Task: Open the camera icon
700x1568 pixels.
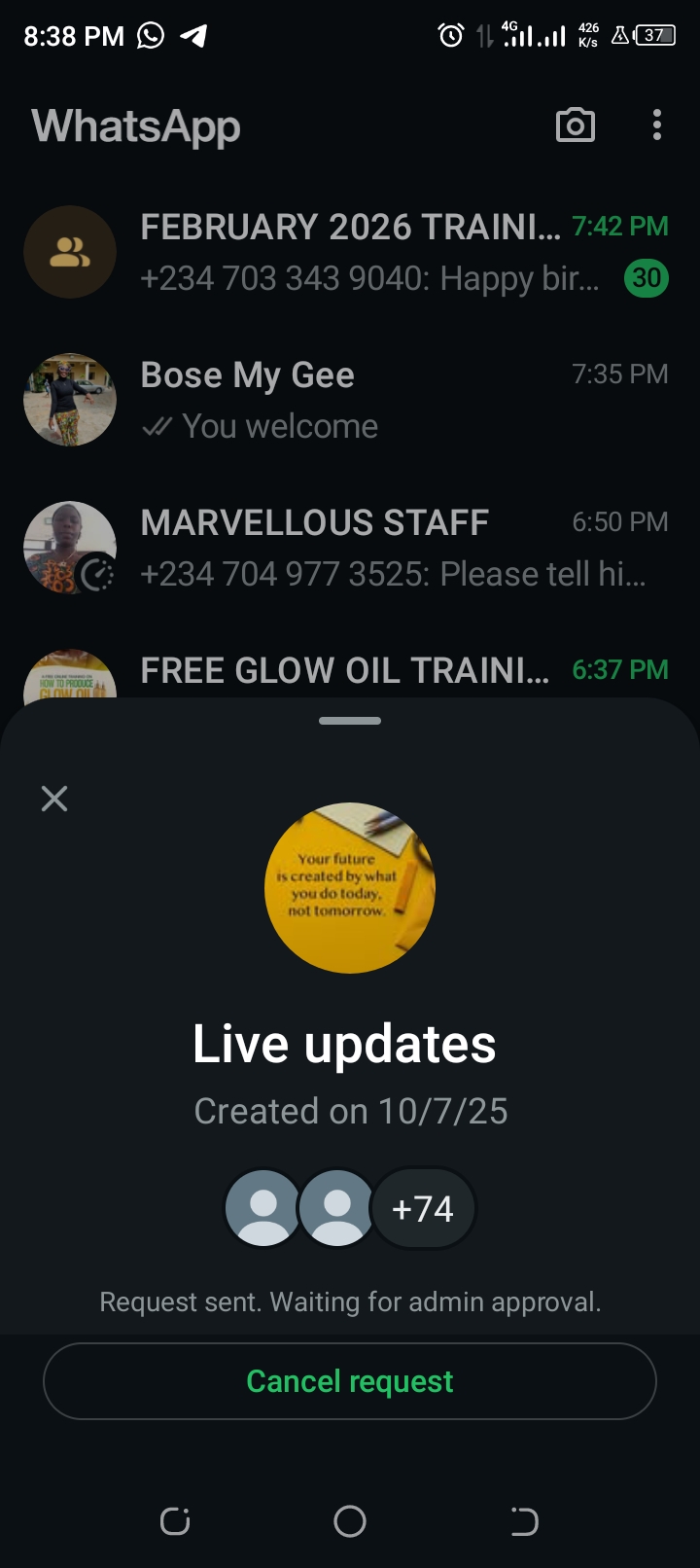Action: (x=575, y=125)
